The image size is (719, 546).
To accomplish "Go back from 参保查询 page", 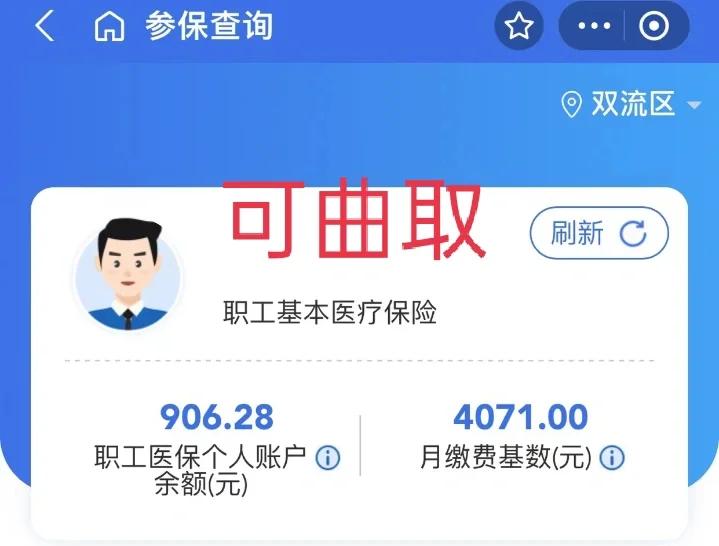I will [44, 27].
